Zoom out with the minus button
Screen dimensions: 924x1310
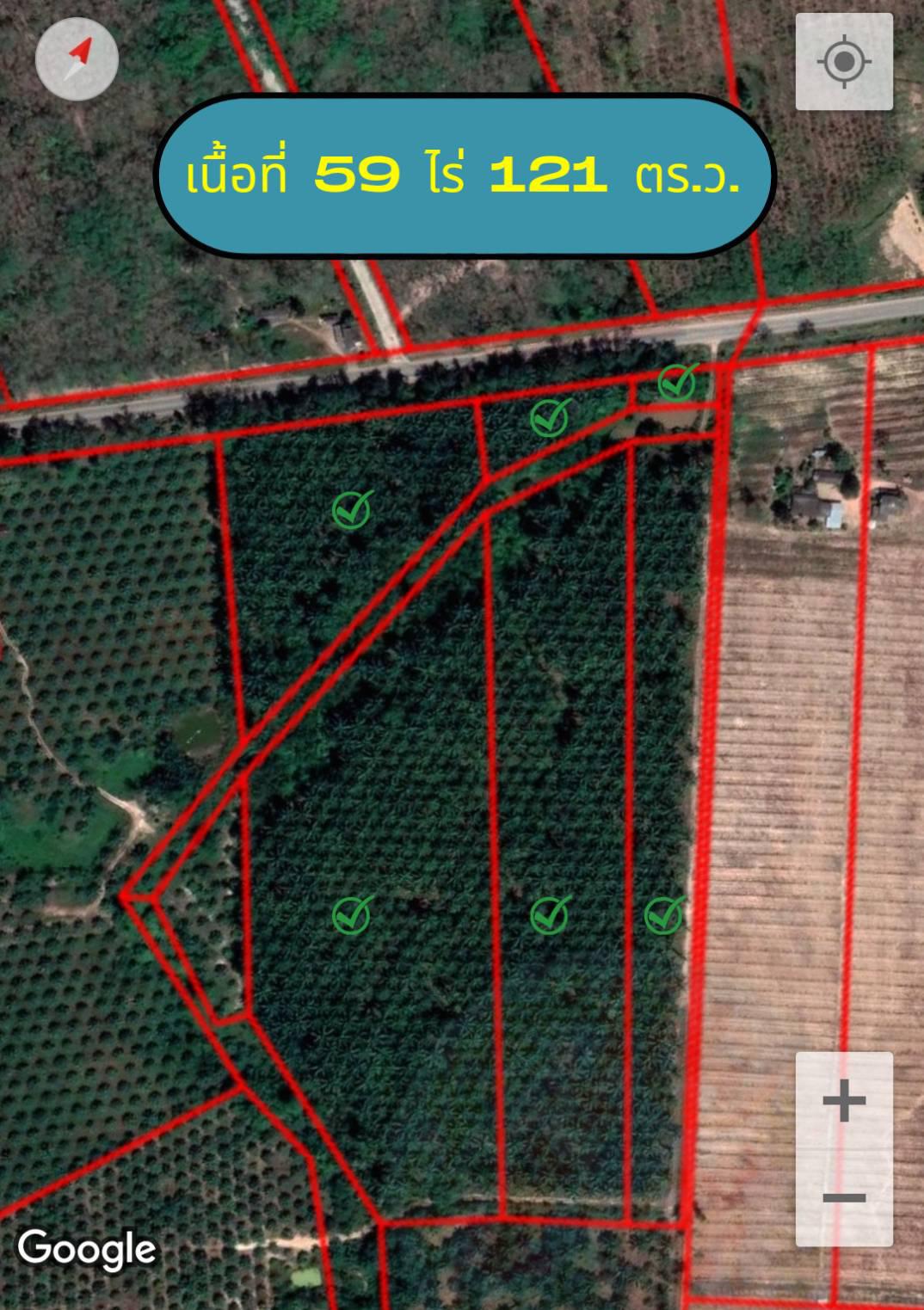click(844, 1197)
